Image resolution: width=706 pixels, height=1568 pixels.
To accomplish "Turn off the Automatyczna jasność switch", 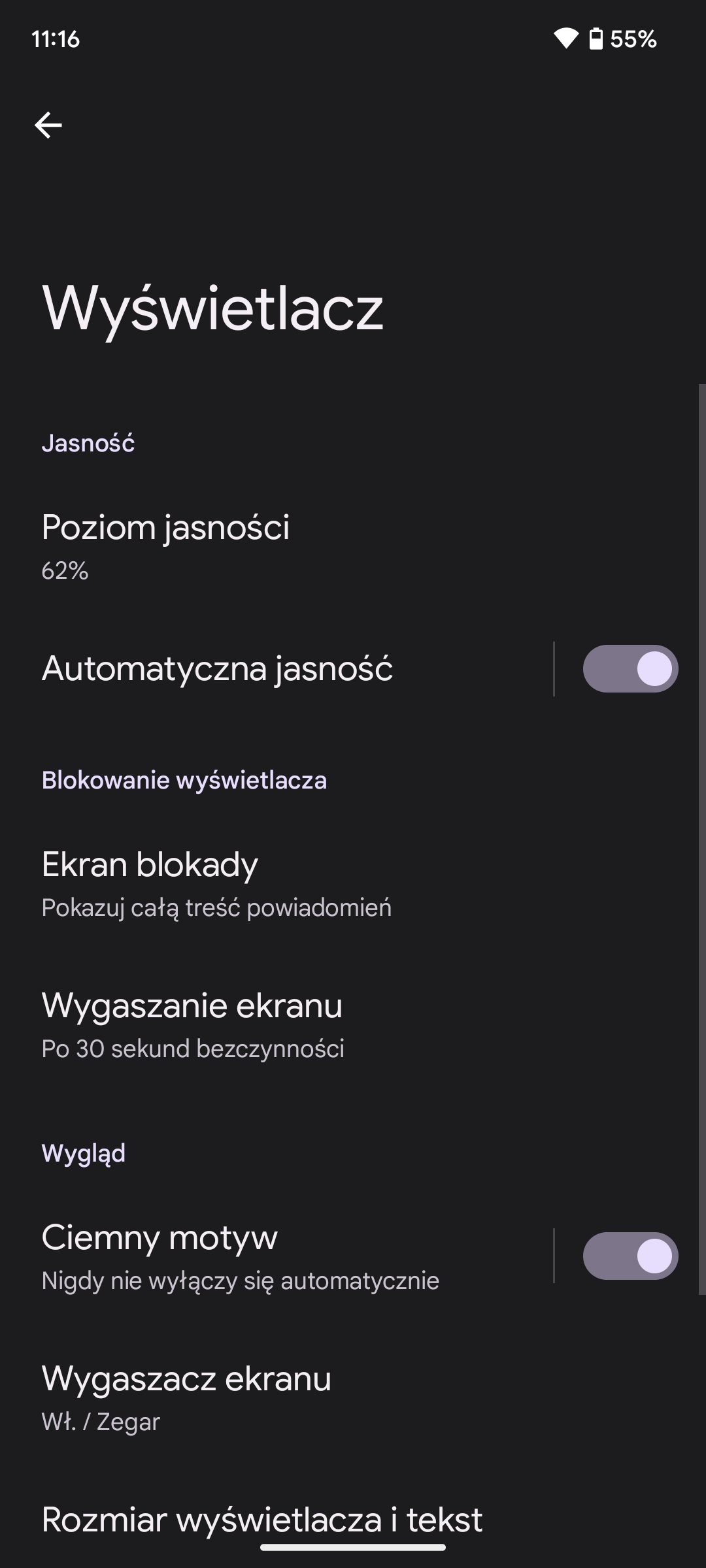I will pyautogui.click(x=630, y=668).
